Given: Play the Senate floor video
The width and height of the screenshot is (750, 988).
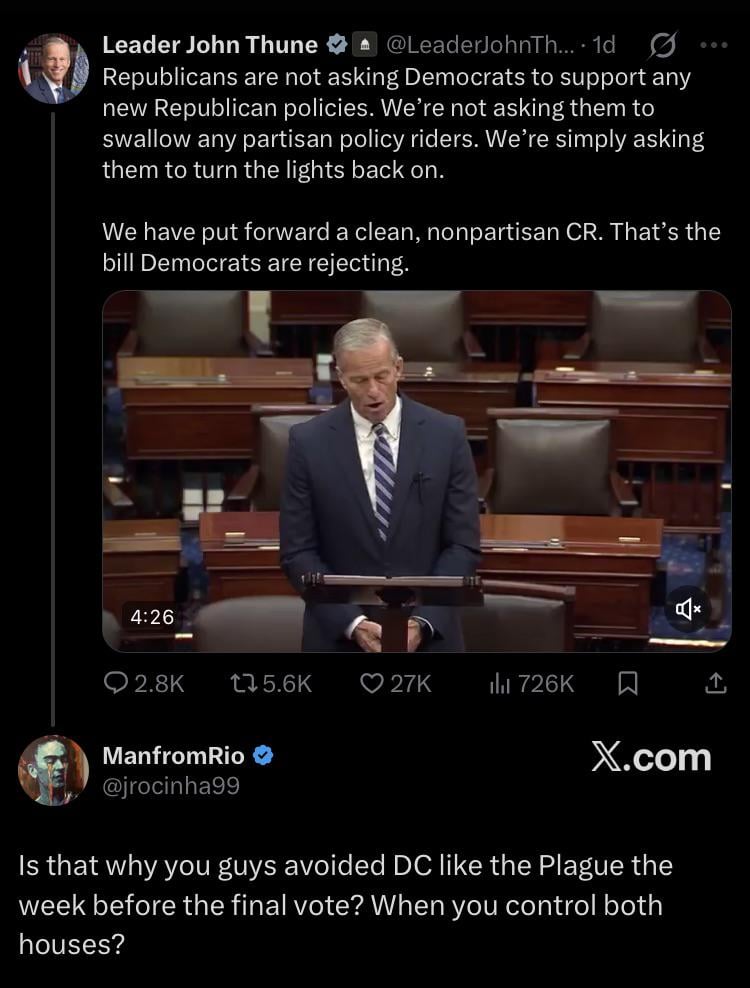Looking at the screenshot, I should [416, 470].
